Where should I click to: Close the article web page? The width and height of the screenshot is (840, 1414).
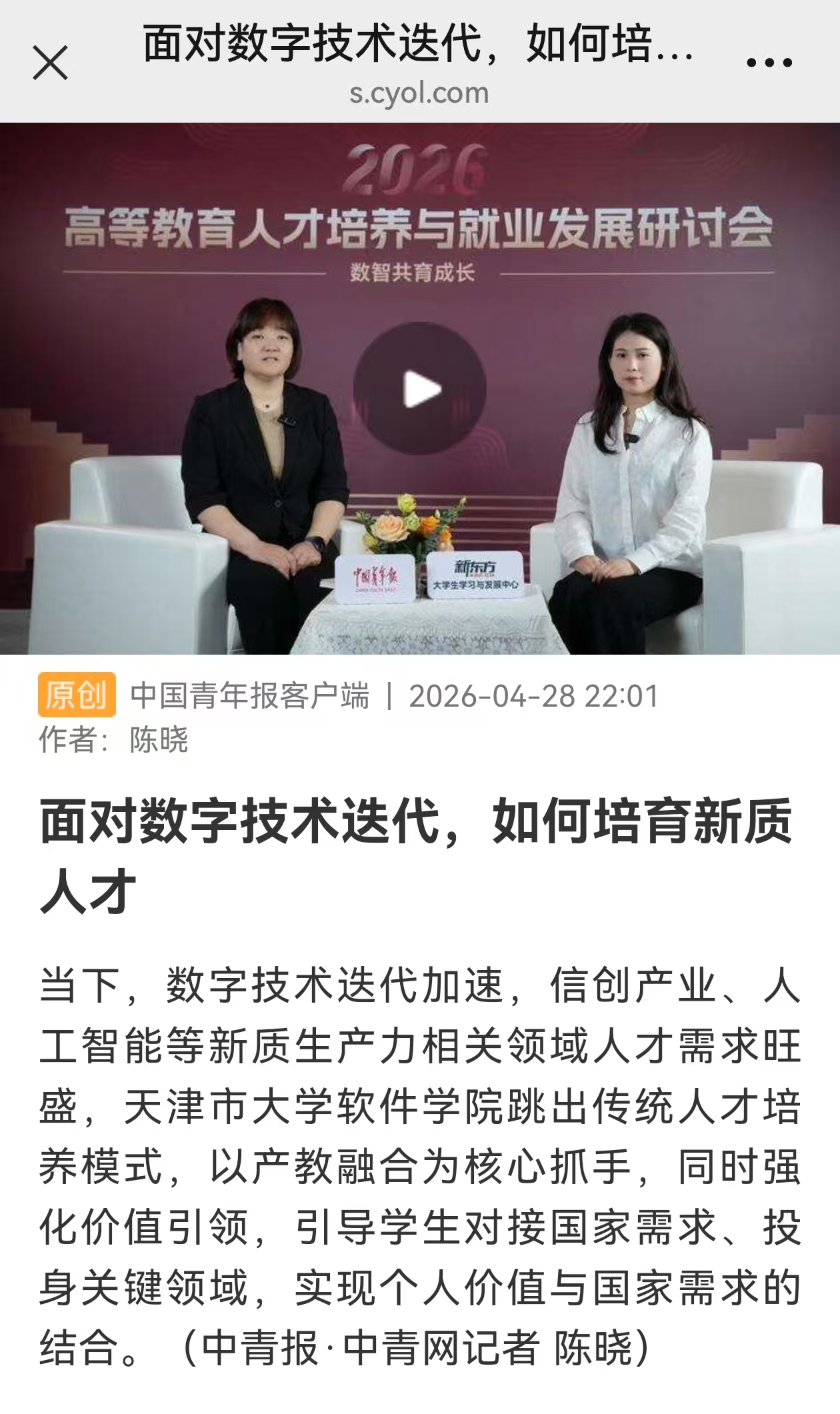tap(51, 63)
